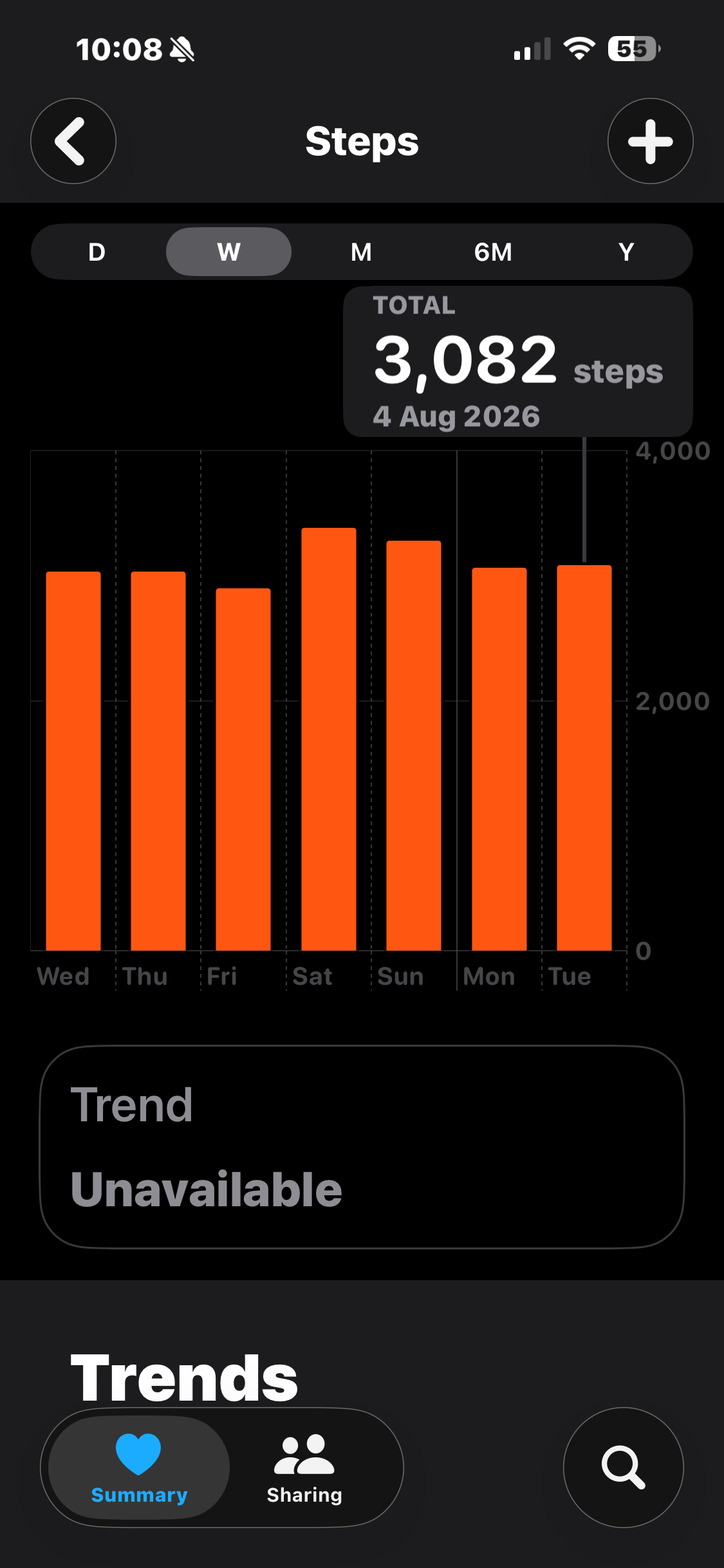Image resolution: width=724 pixels, height=1568 pixels.
Task: Switch to the Sharing tab
Action: click(304, 1468)
